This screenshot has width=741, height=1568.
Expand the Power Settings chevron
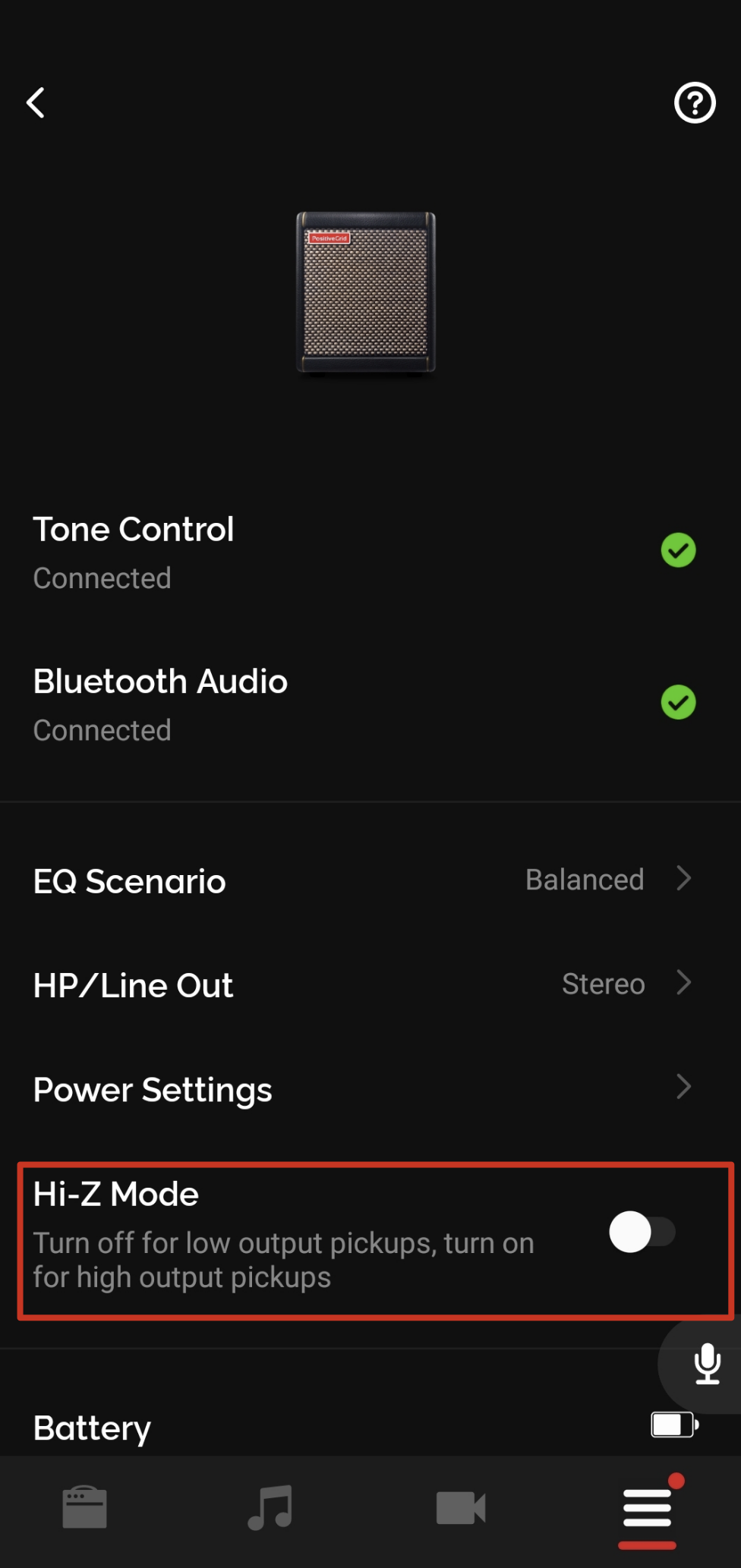682,1087
